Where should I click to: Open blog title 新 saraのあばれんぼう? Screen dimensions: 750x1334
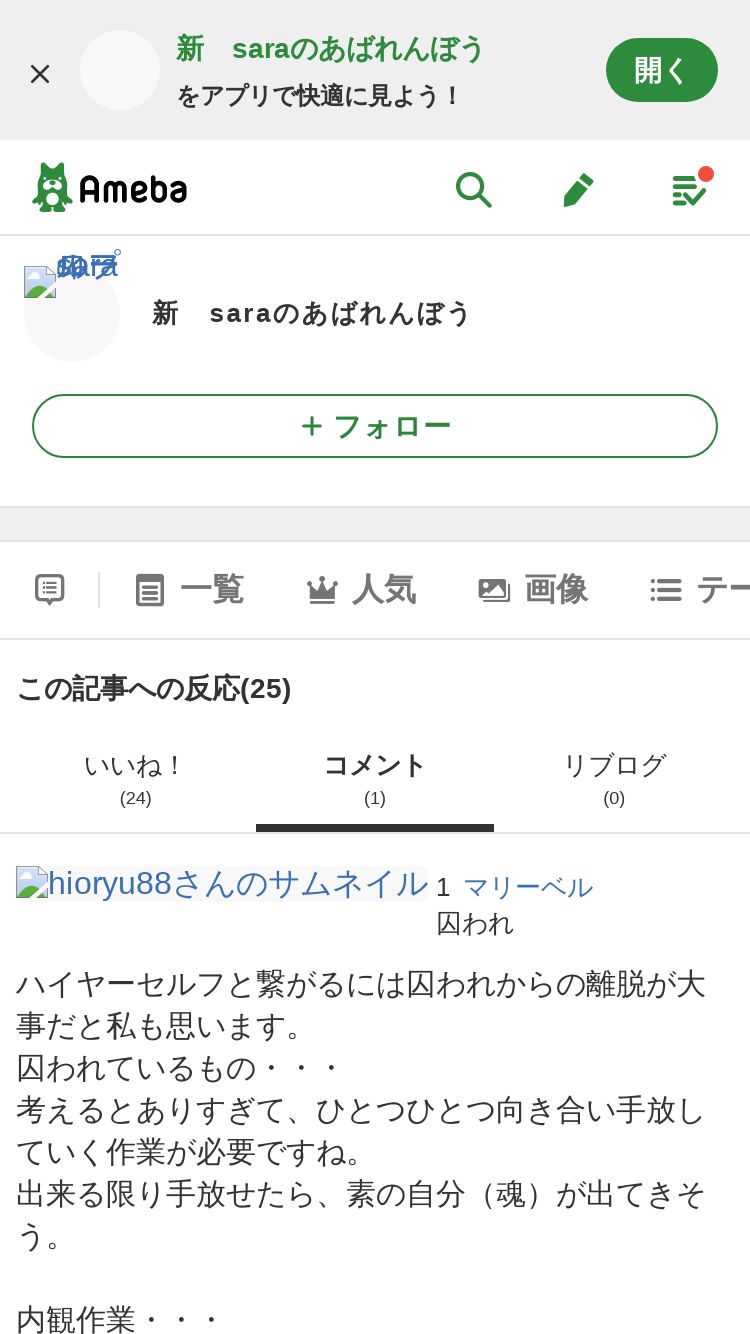(311, 313)
